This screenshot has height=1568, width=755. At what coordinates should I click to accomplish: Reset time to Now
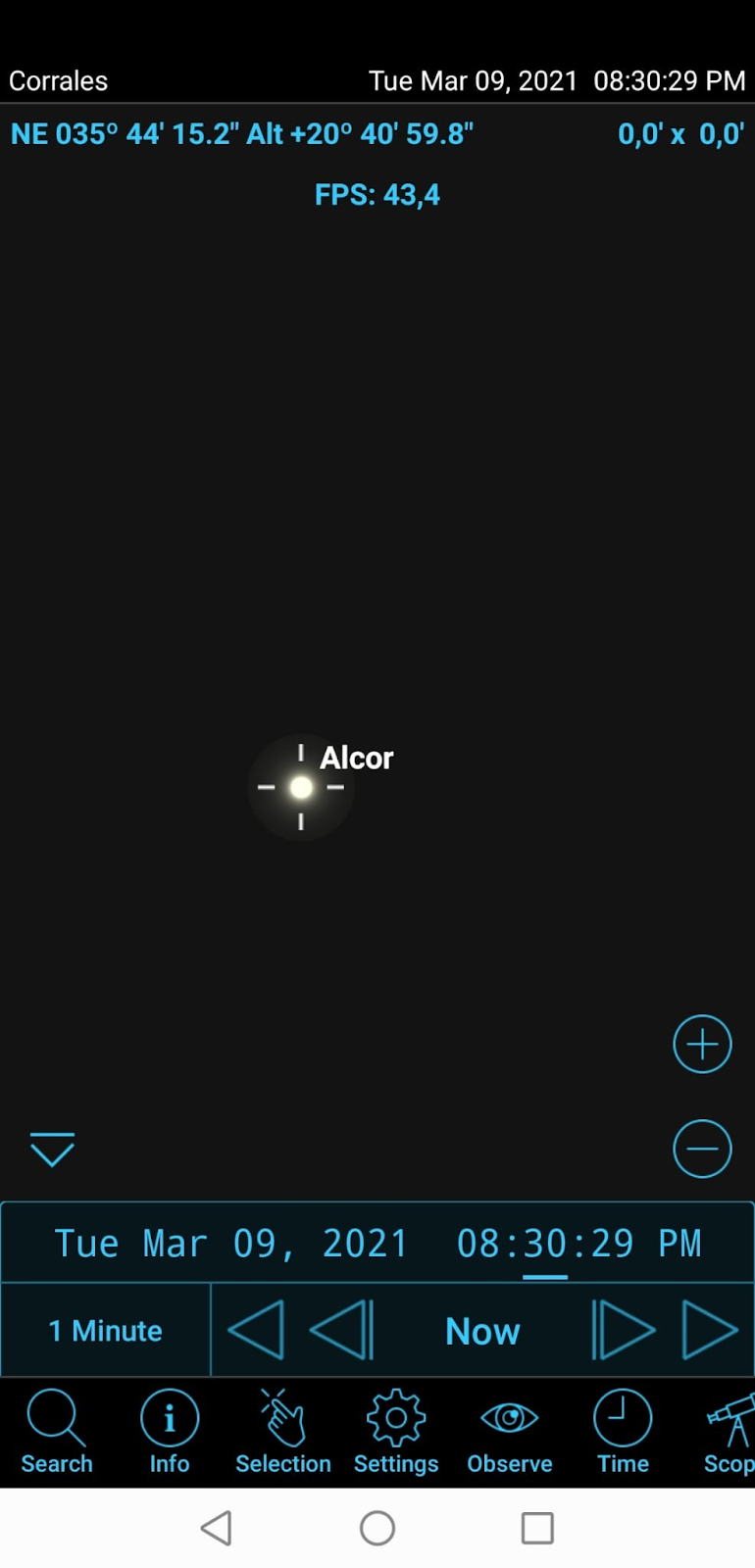(482, 1331)
